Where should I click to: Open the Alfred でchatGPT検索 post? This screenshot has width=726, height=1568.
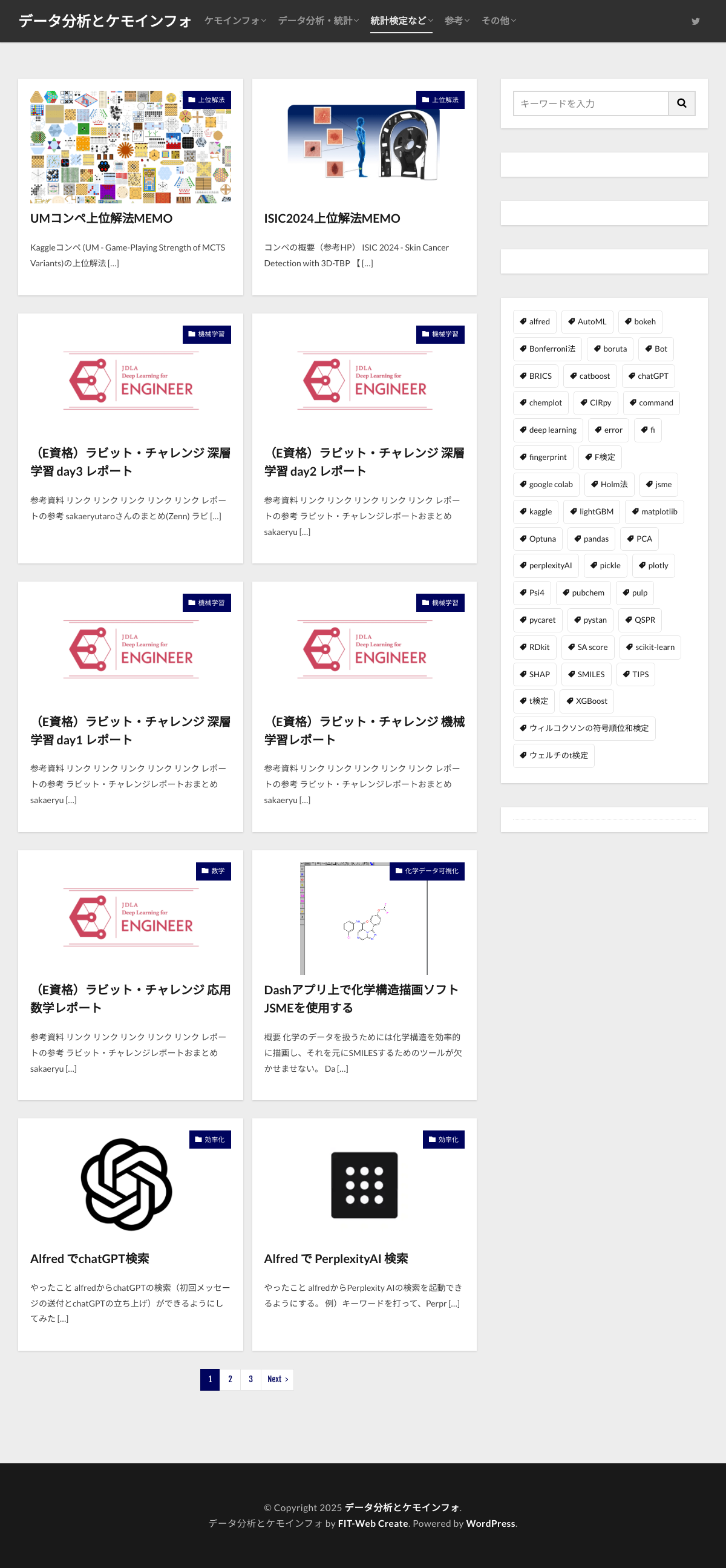pyautogui.click(x=90, y=1258)
